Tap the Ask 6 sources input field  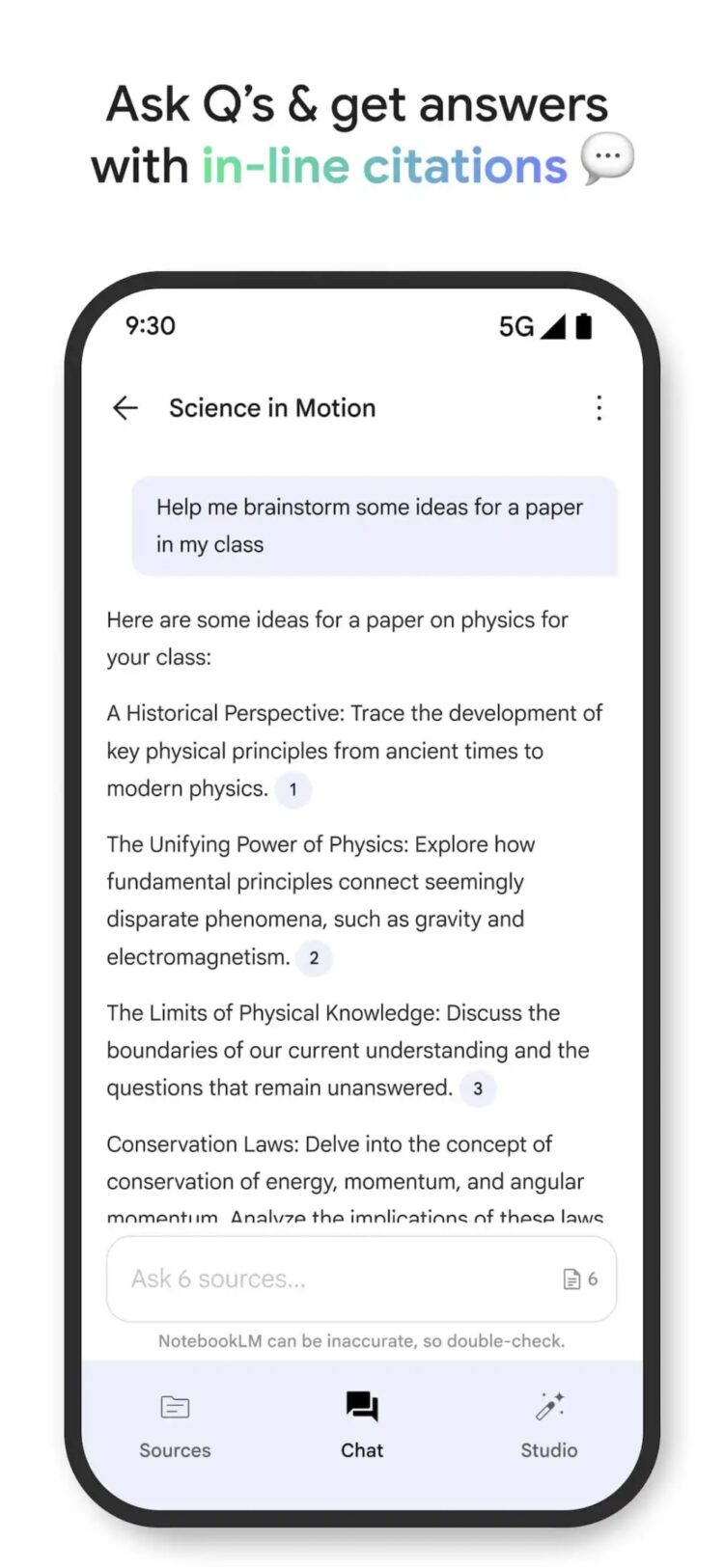[x=290, y=1279]
